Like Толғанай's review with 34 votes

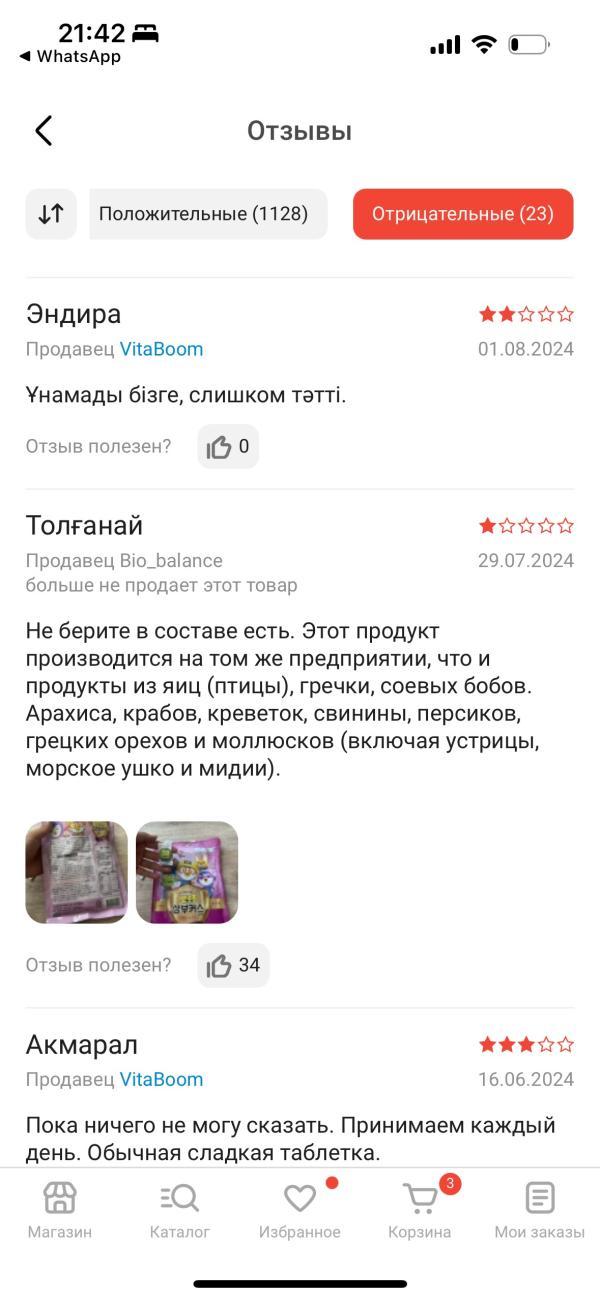(233, 965)
